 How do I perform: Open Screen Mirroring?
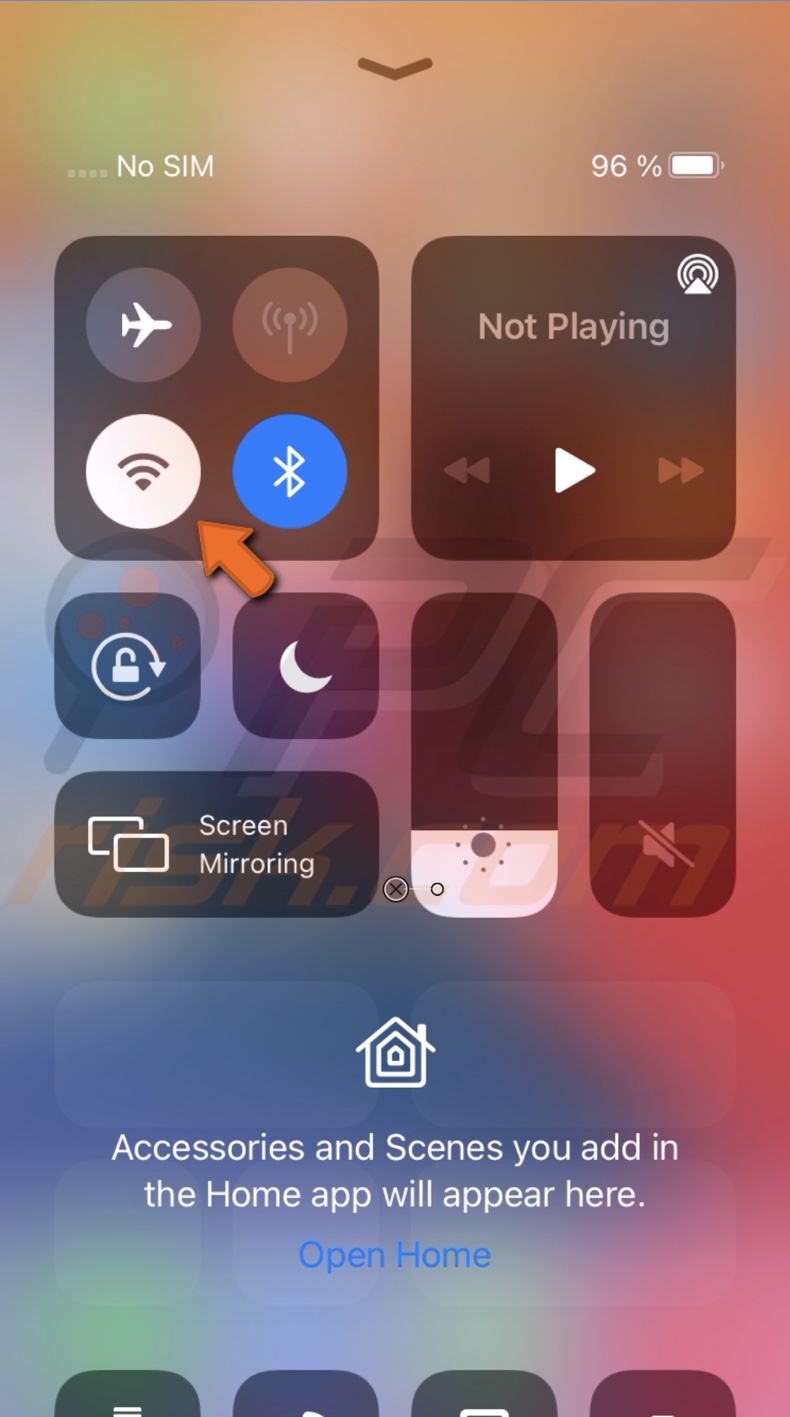216,843
